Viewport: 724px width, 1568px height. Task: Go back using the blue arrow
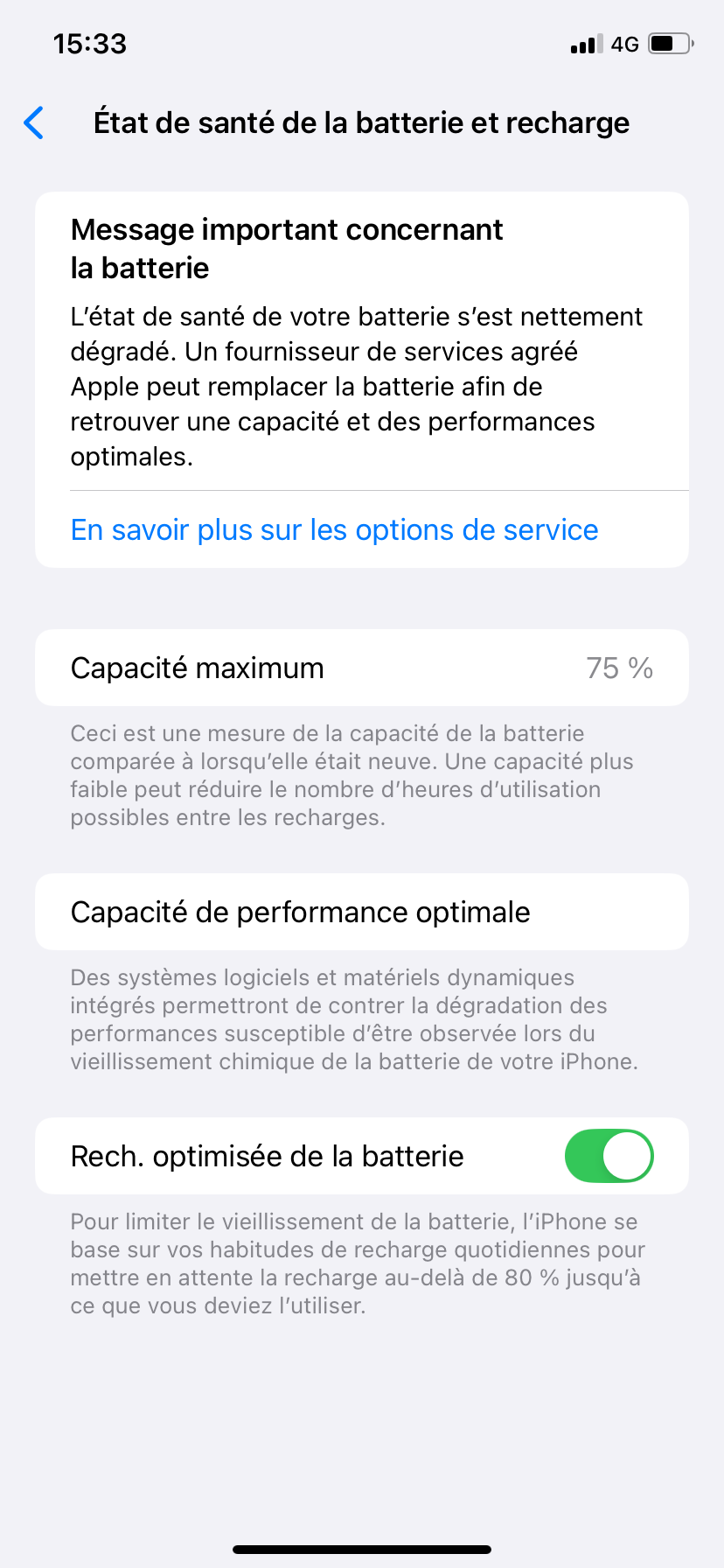pyautogui.click(x=34, y=123)
